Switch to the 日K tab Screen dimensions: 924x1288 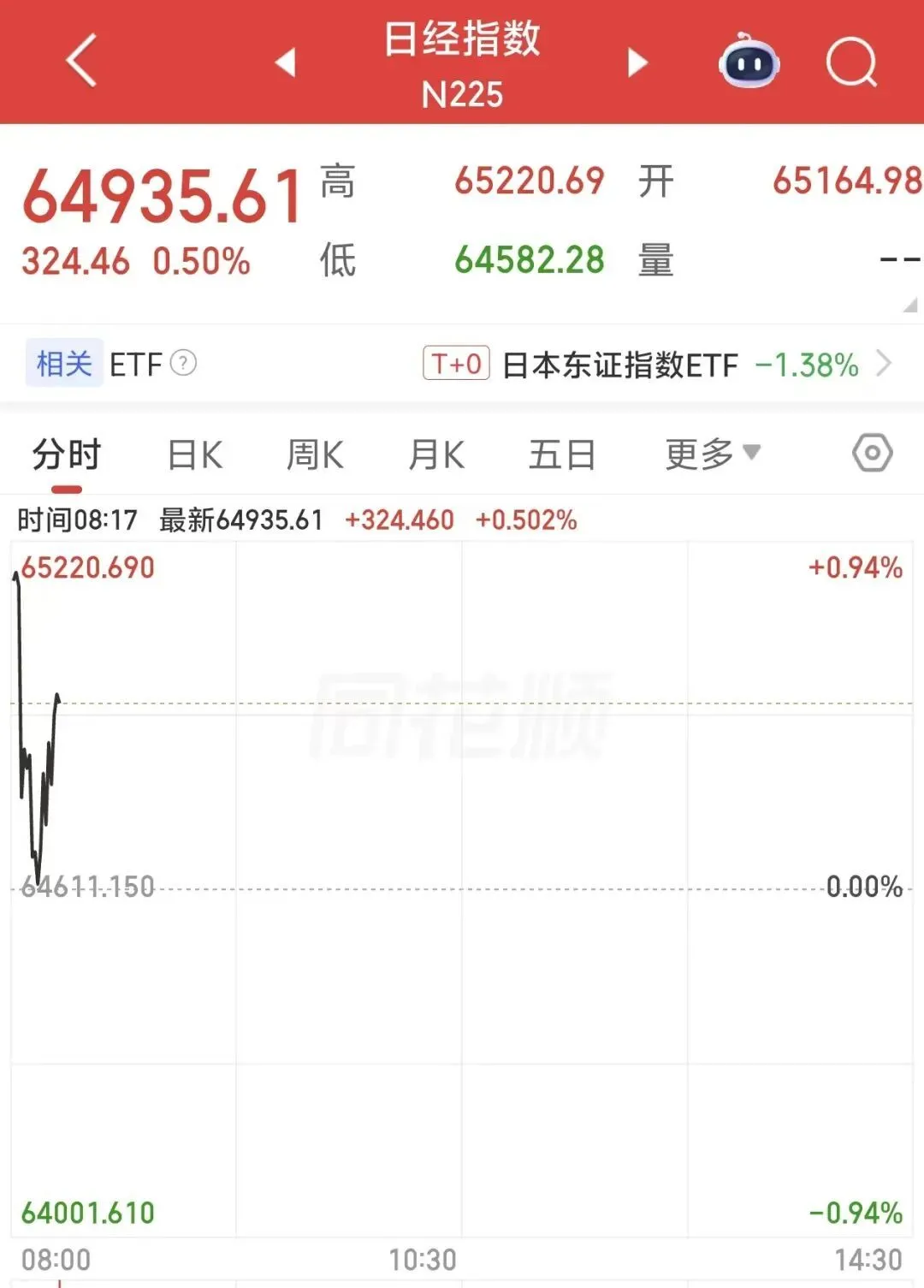(x=195, y=454)
